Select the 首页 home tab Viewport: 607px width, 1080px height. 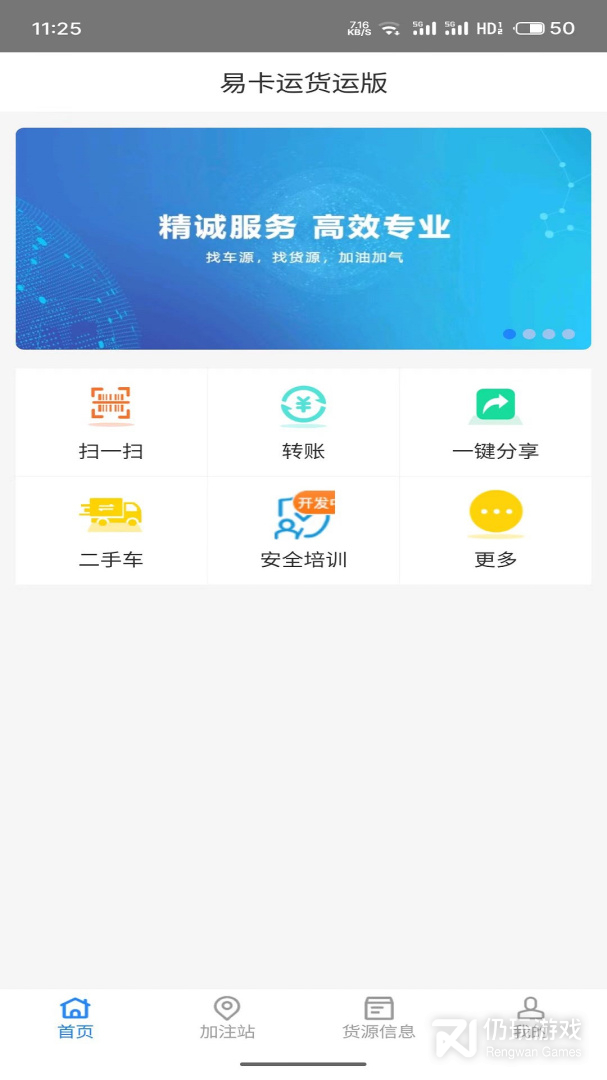[75, 1018]
